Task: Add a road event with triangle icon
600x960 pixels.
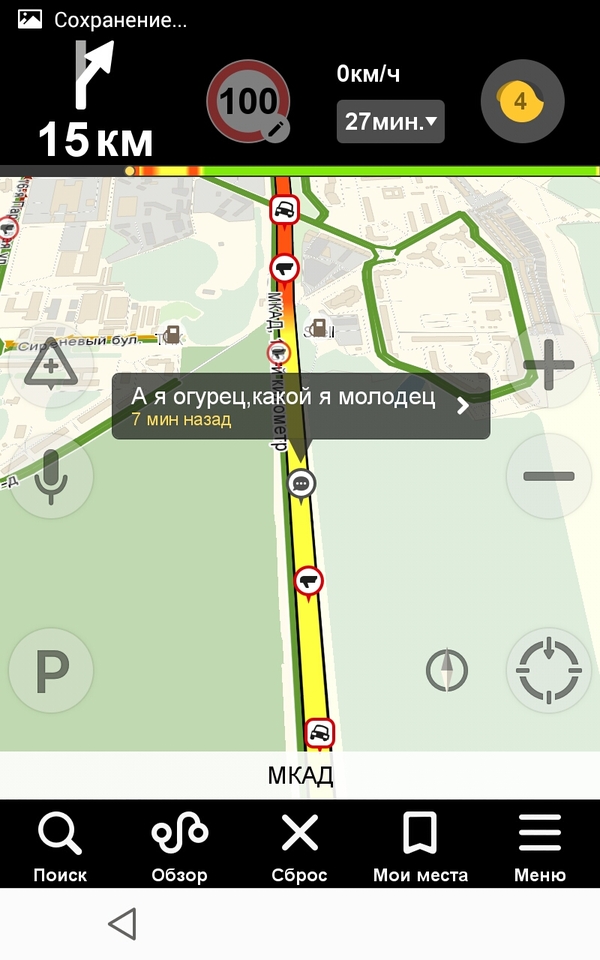Action: [x=51, y=366]
